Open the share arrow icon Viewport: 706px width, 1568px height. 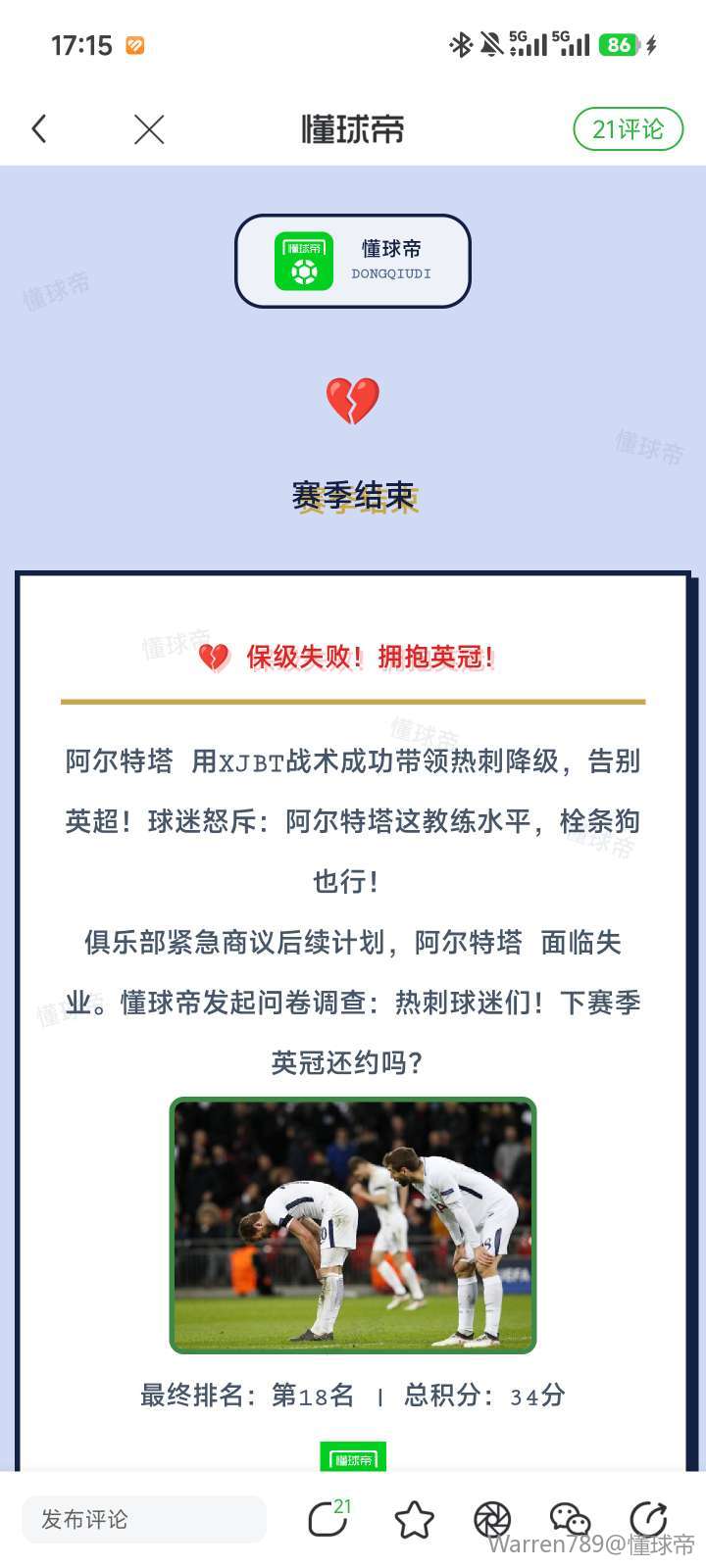coord(648,1520)
